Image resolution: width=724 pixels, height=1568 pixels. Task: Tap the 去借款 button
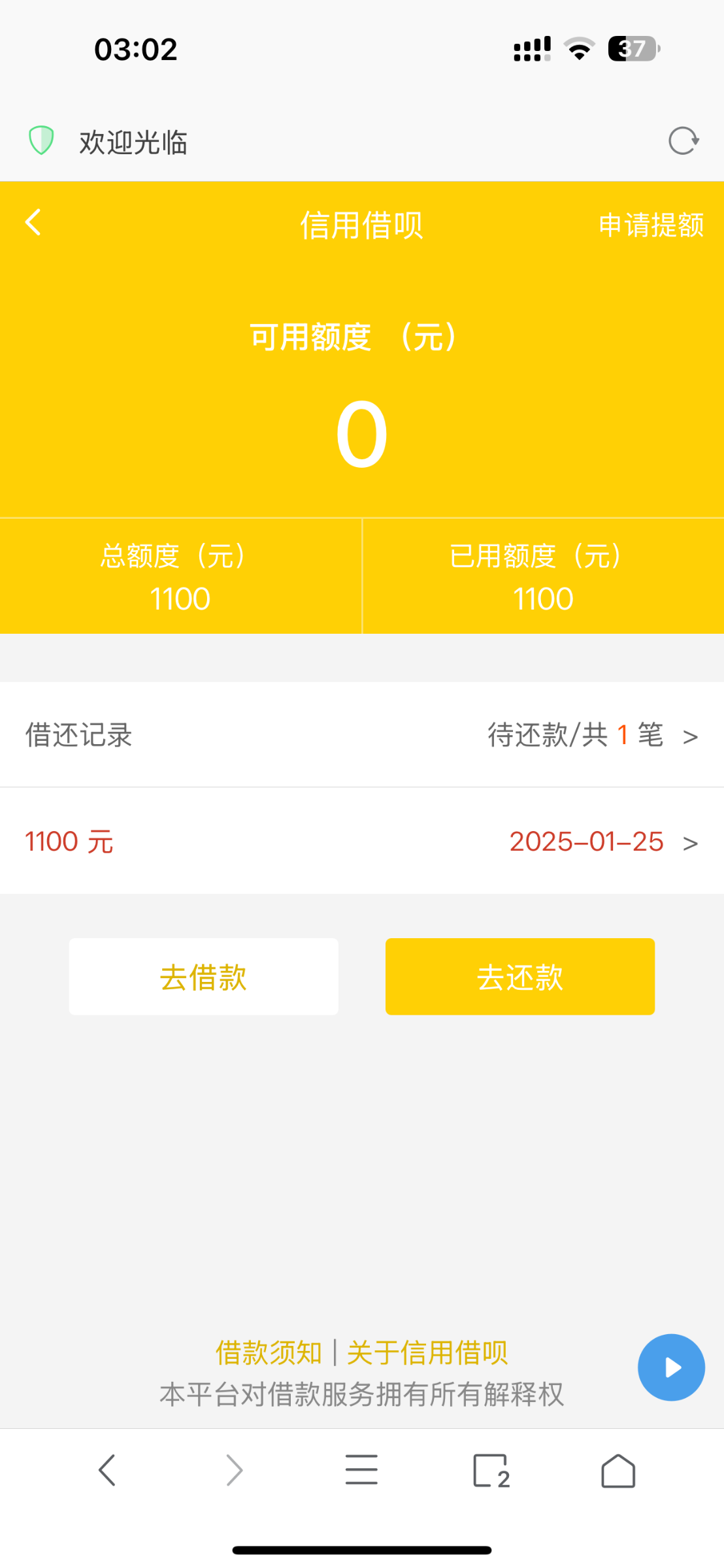click(x=204, y=977)
